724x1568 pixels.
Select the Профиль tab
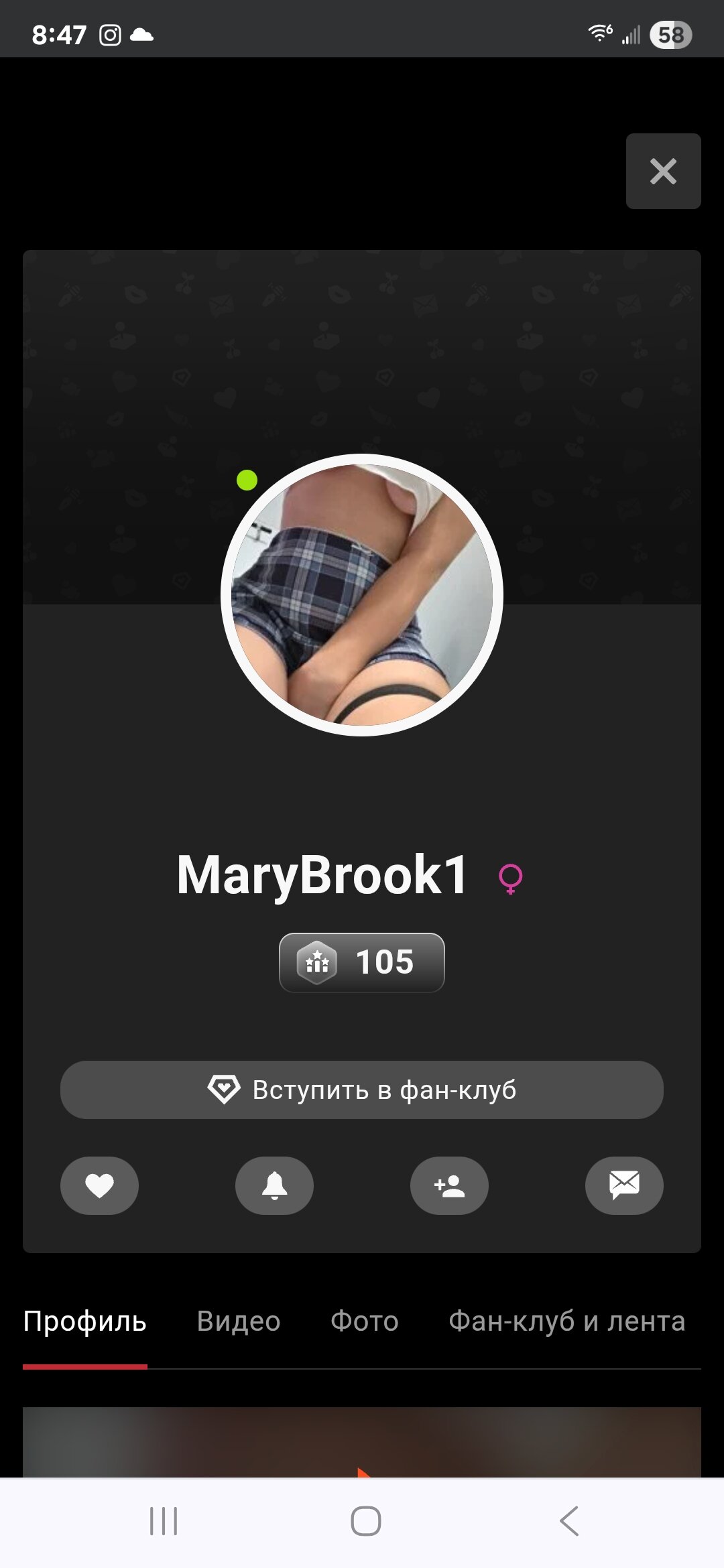(x=85, y=1321)
